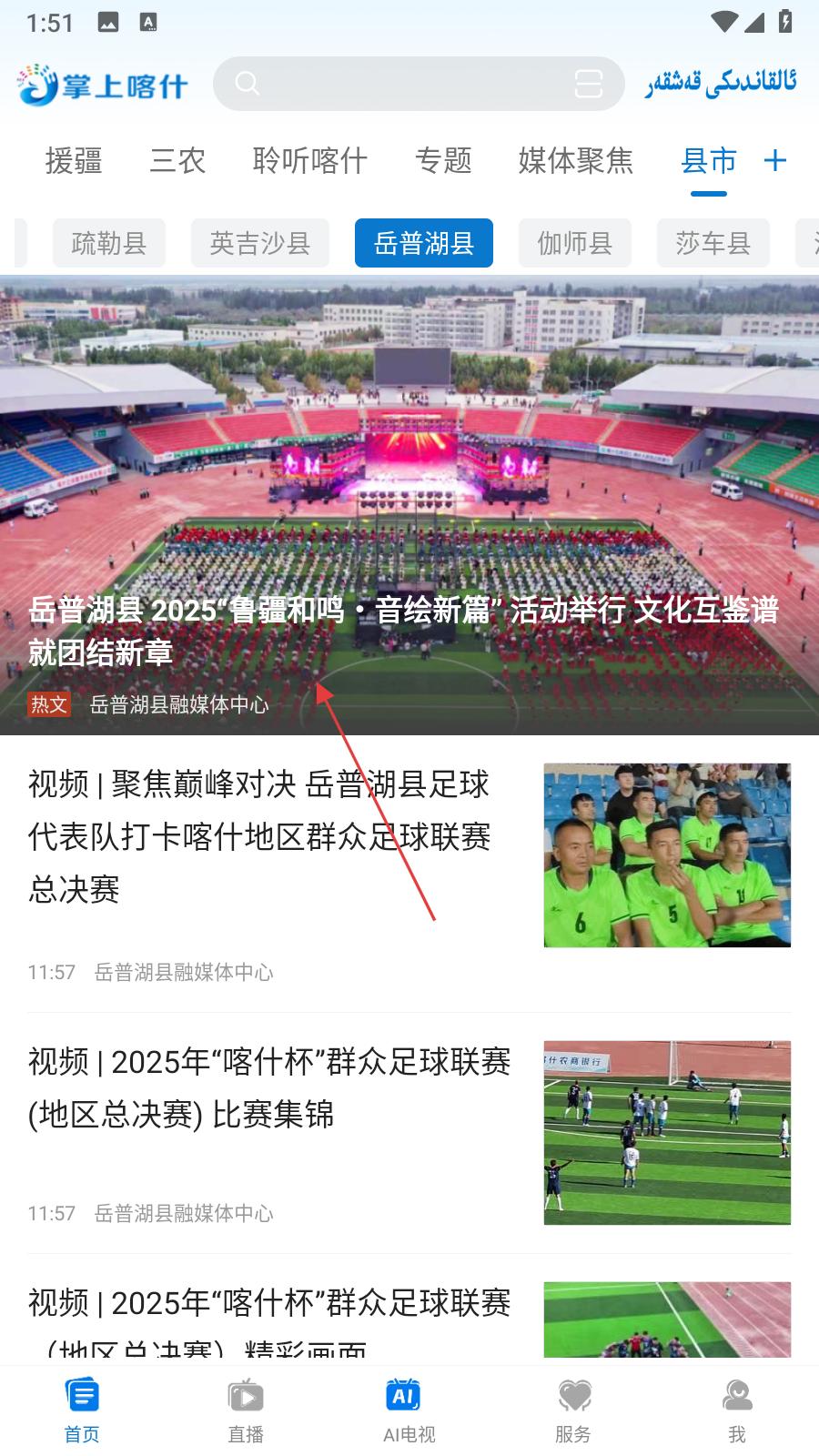Tap the scan icon in search bar
The width and height of the screenshot is (819, 1456).
[x=588, y=84]
